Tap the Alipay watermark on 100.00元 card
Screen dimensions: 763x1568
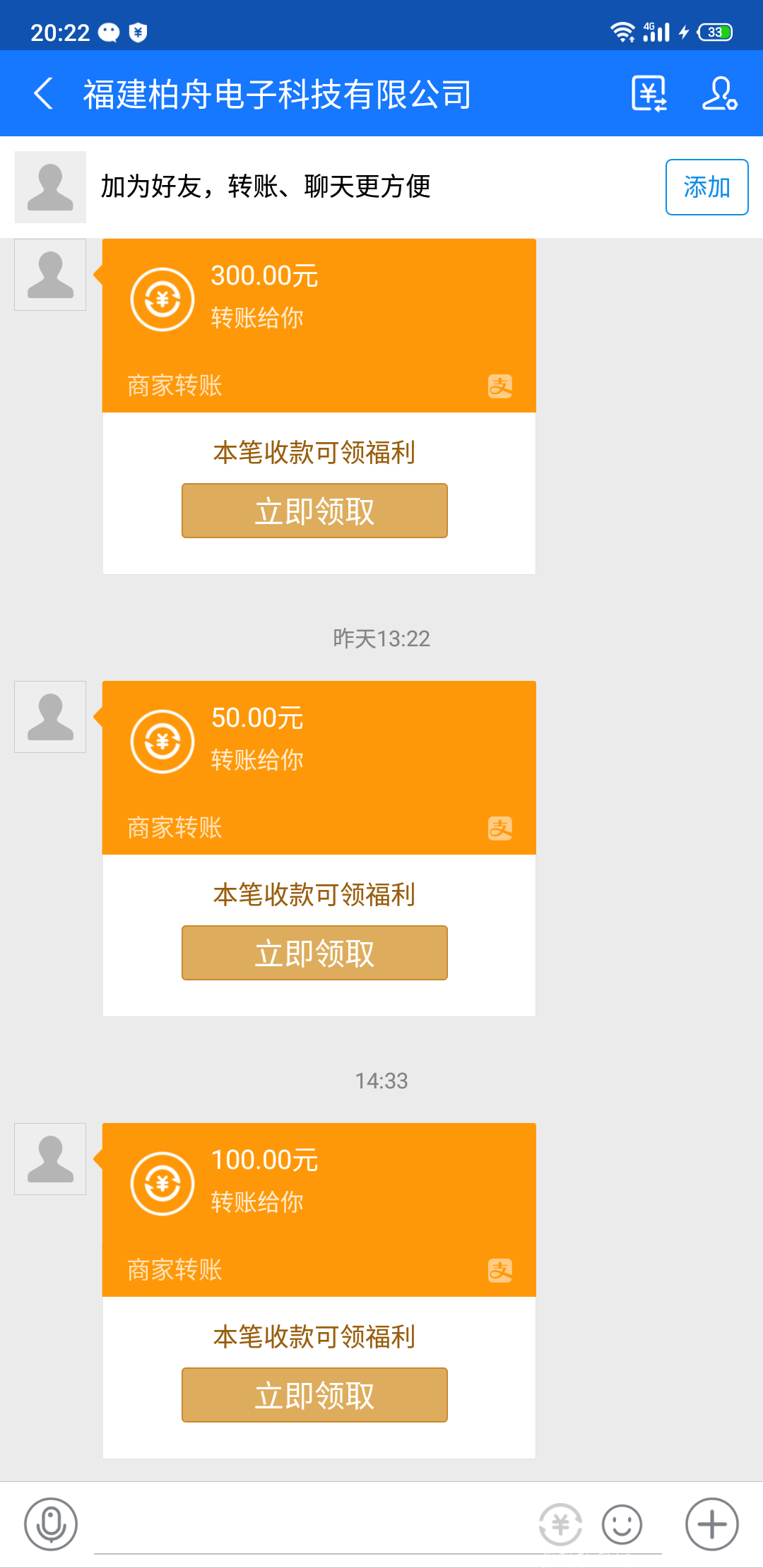500,1269
